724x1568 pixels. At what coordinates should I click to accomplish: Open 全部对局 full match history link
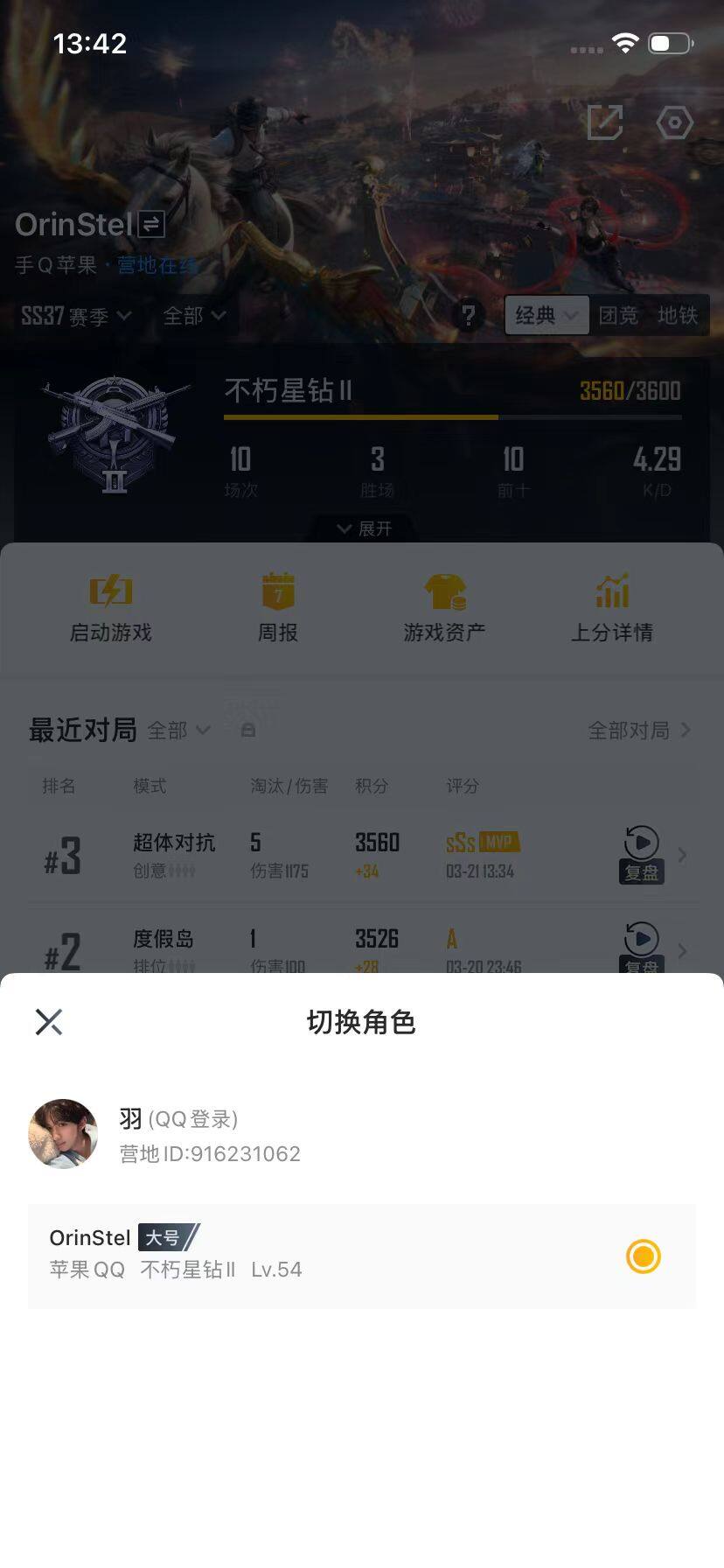click(631, 730)
